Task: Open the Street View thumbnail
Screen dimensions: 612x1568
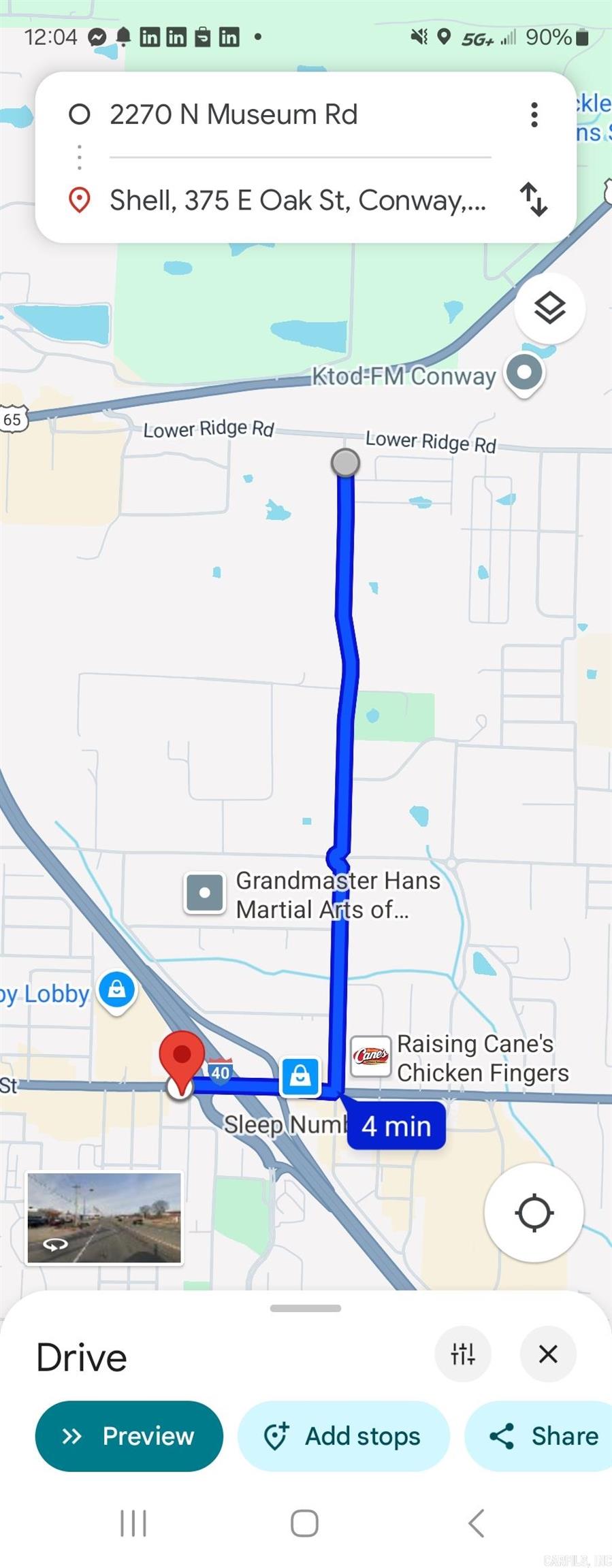Action: point(104,1218)
